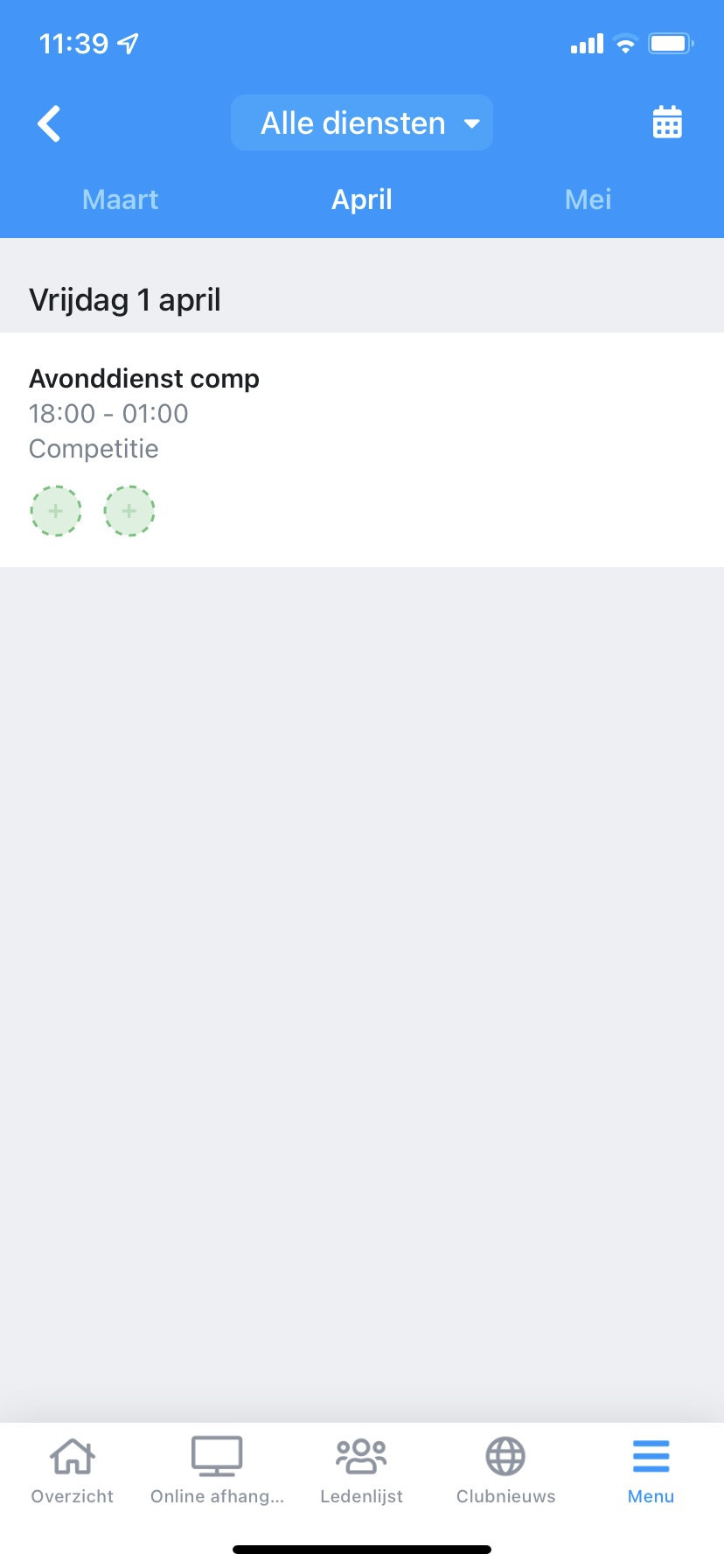The image size is (724, 1568).
Task: Open the Avonddienst comp shift
Action: click(x=144, y=379)
